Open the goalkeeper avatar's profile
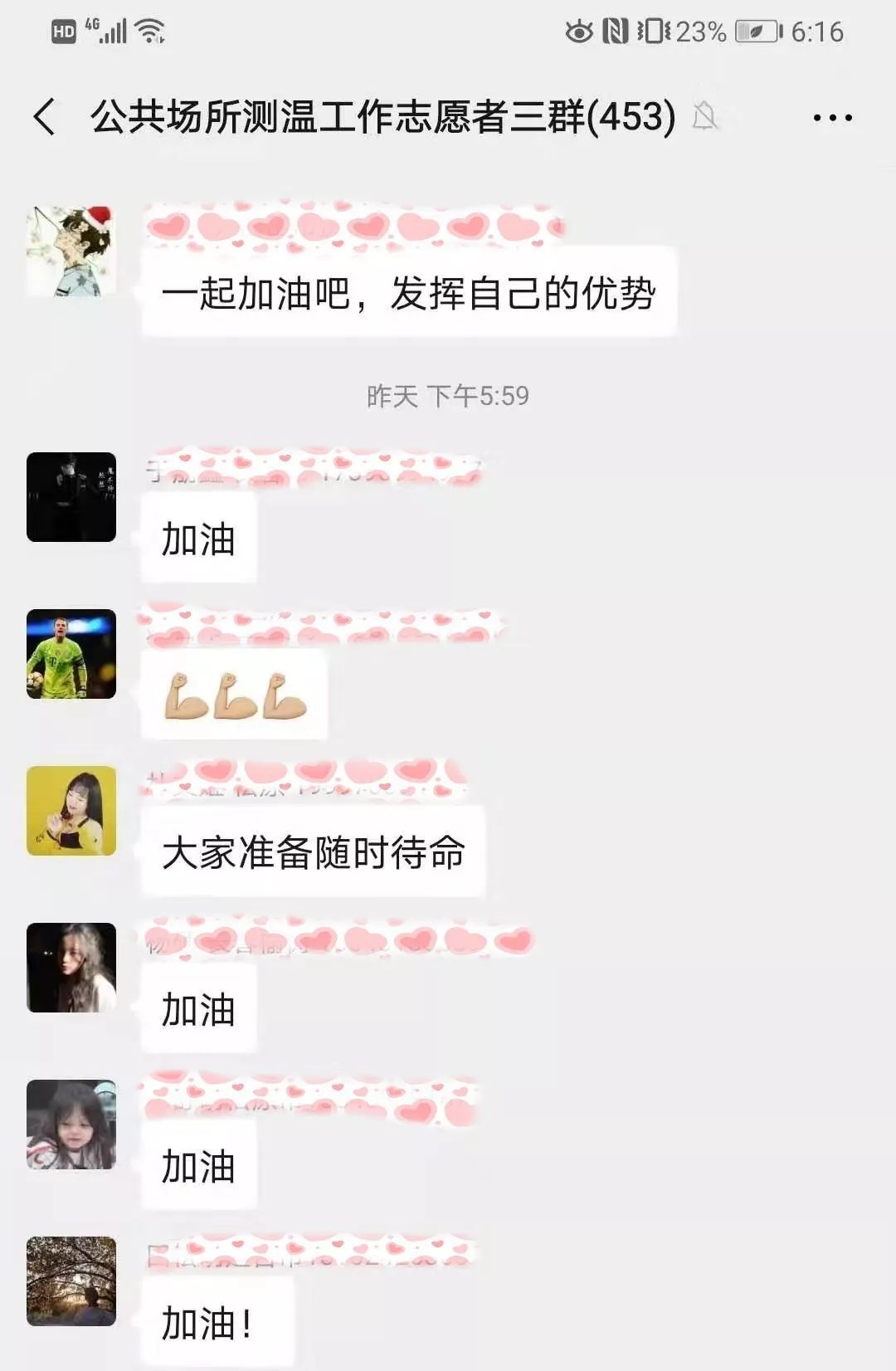 point(71,654)
